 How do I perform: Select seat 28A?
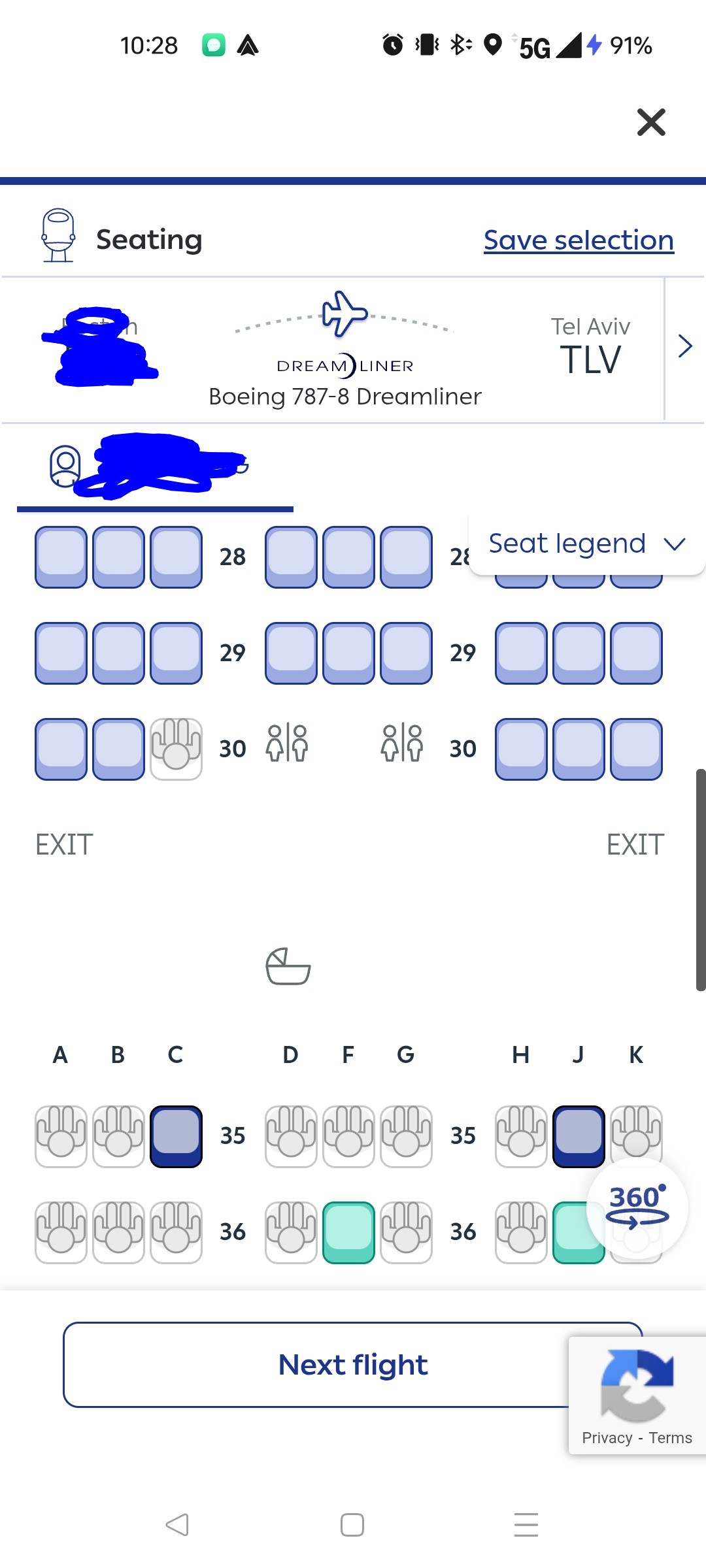coord(61,557)
